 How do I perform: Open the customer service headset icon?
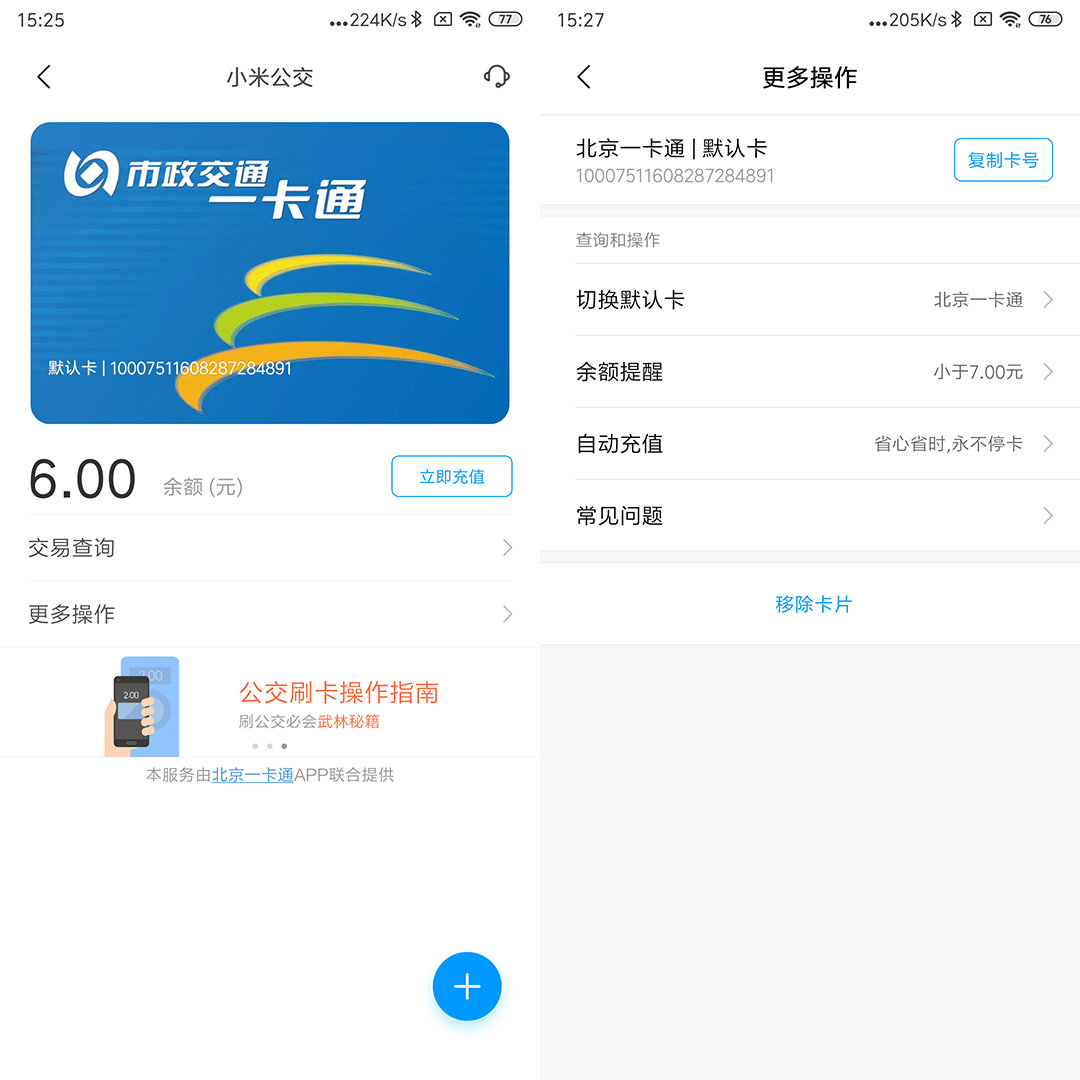click(496, 77)
